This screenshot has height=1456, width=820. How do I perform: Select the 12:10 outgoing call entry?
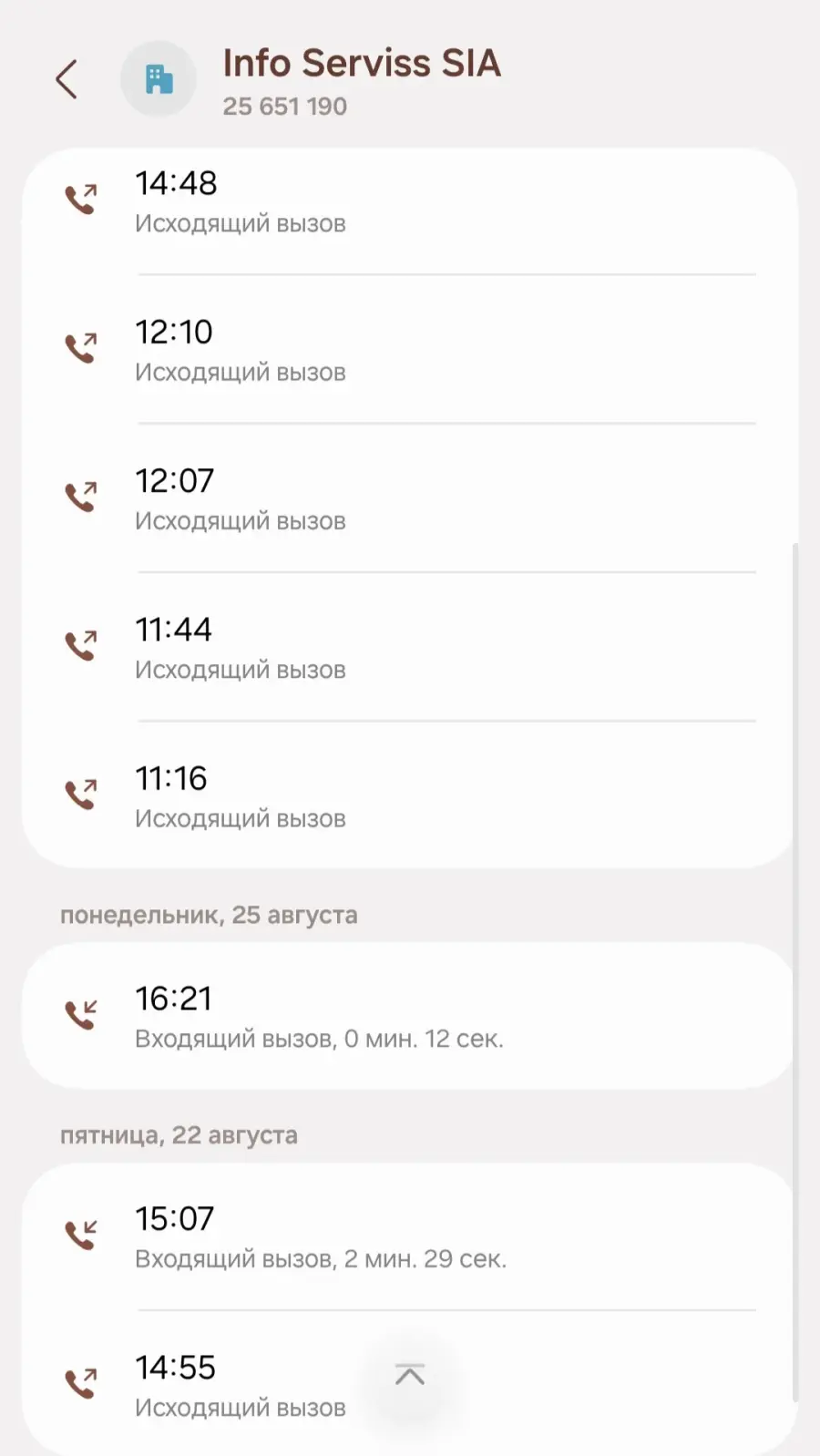pos(410,351)
